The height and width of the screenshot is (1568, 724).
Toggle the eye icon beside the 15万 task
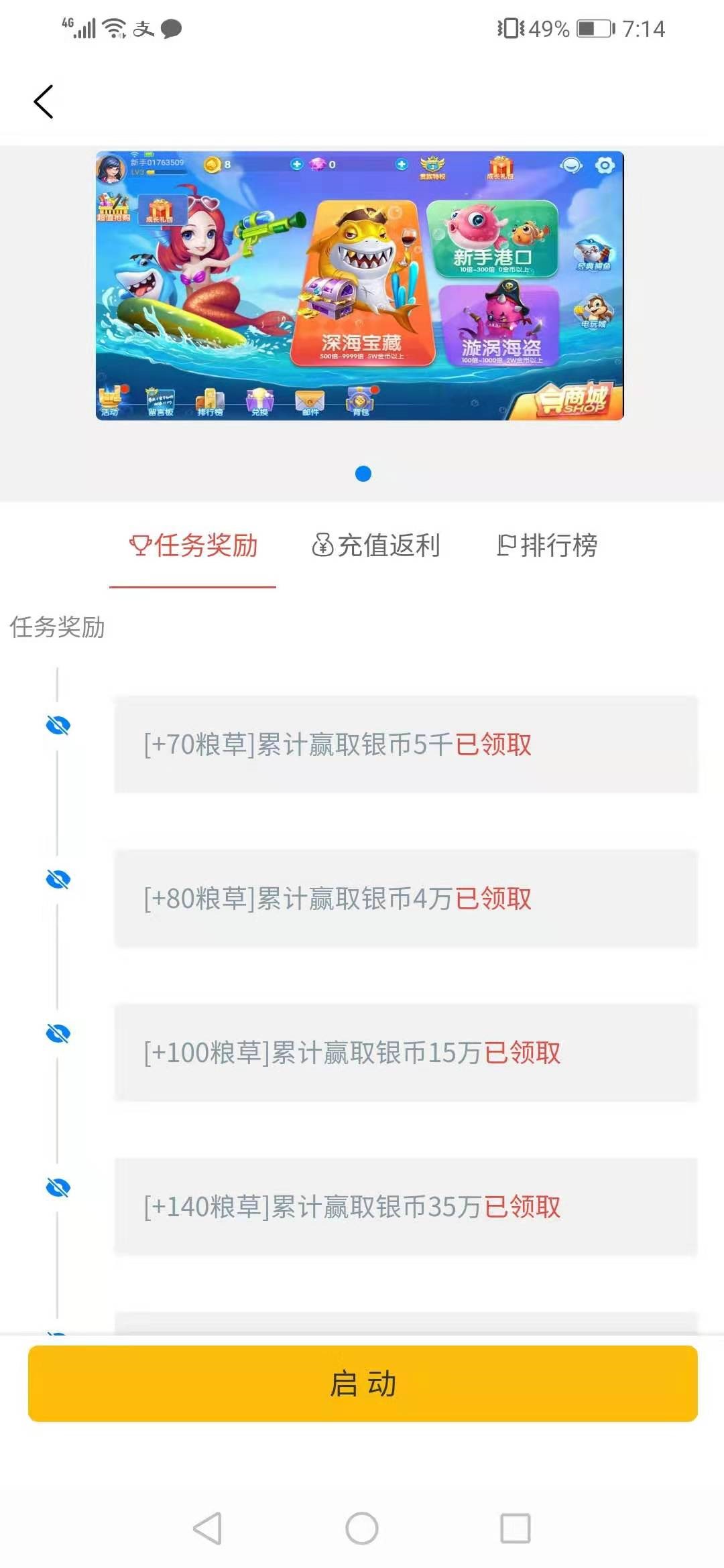[x=58, y=1033]
